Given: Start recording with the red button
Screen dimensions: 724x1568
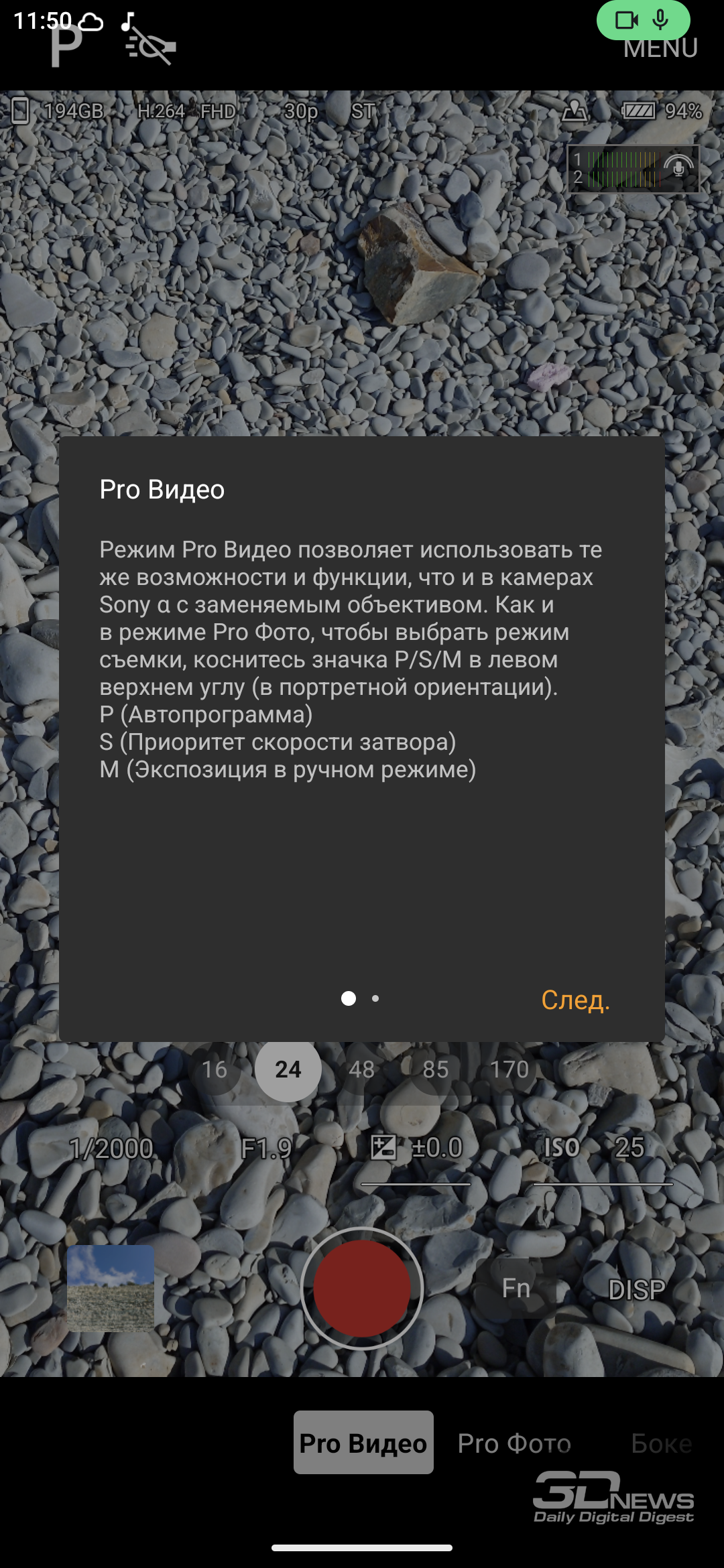Looking at the screenshot, I should 362,1288.
